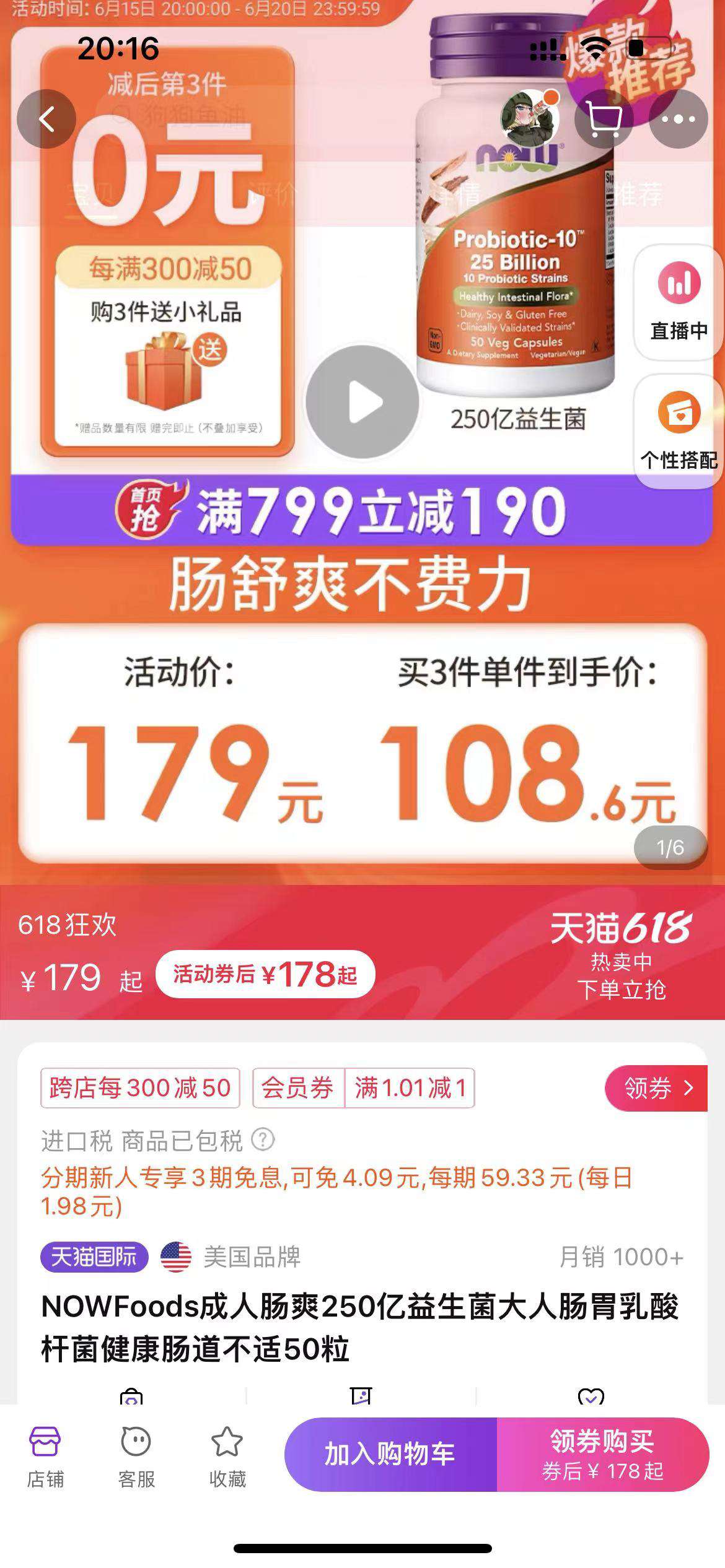Open the 活动券后 ¥178 price badge

(x=265, y=975)
